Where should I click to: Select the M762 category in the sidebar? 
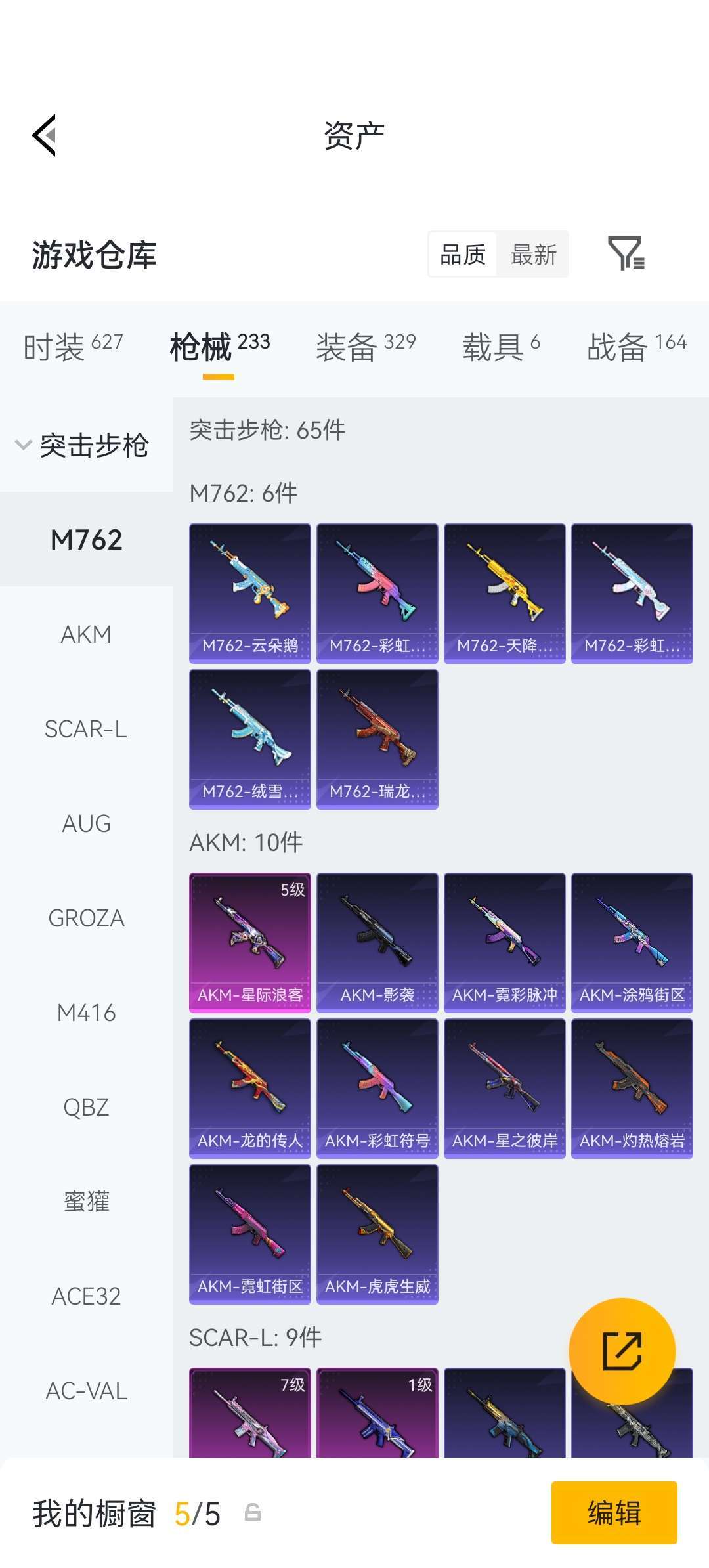click(86, 540)
